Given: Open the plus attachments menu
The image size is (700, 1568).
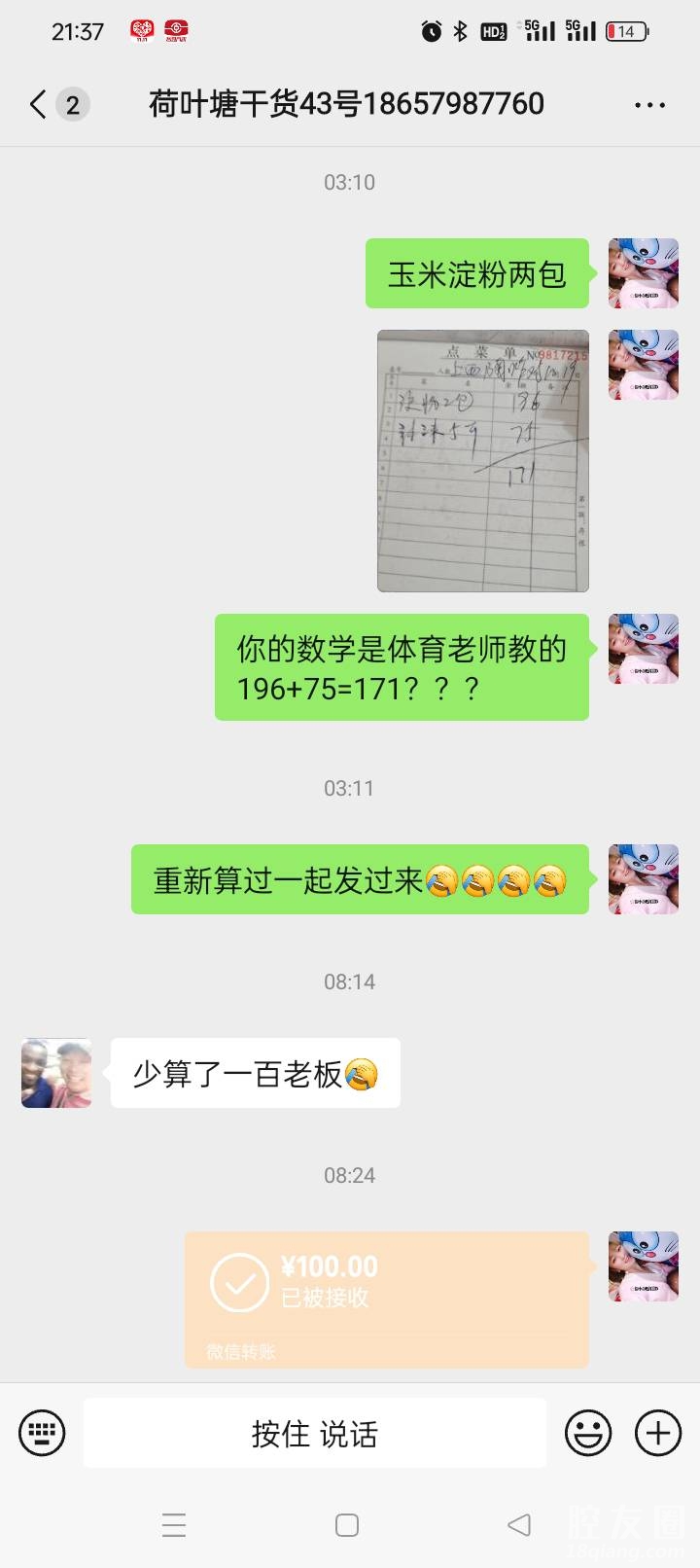Looking at the screenshot, I should click(658, 1433).
